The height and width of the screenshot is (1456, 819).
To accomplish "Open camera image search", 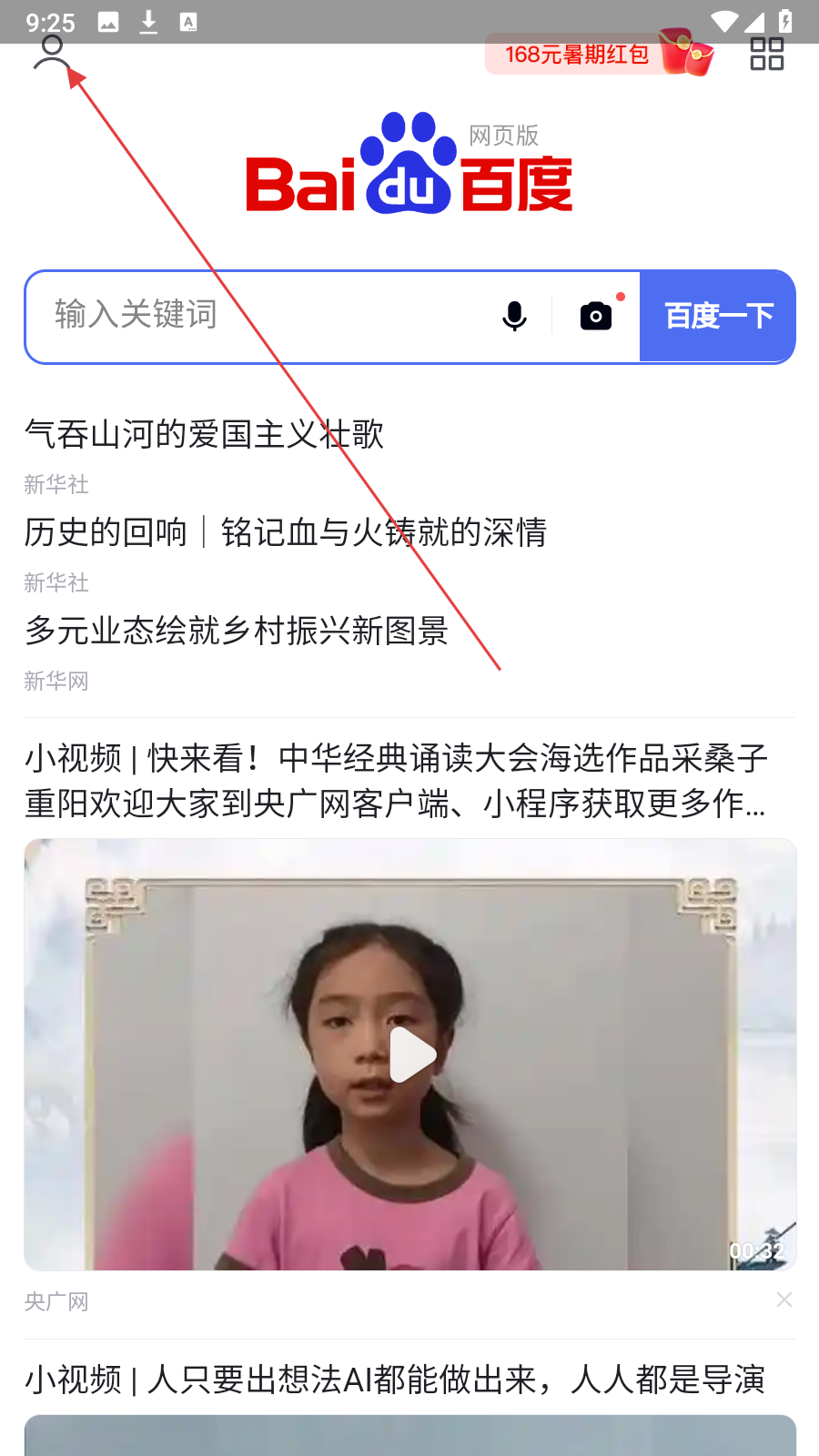I will pyautogui.click(x=596, y=316).
